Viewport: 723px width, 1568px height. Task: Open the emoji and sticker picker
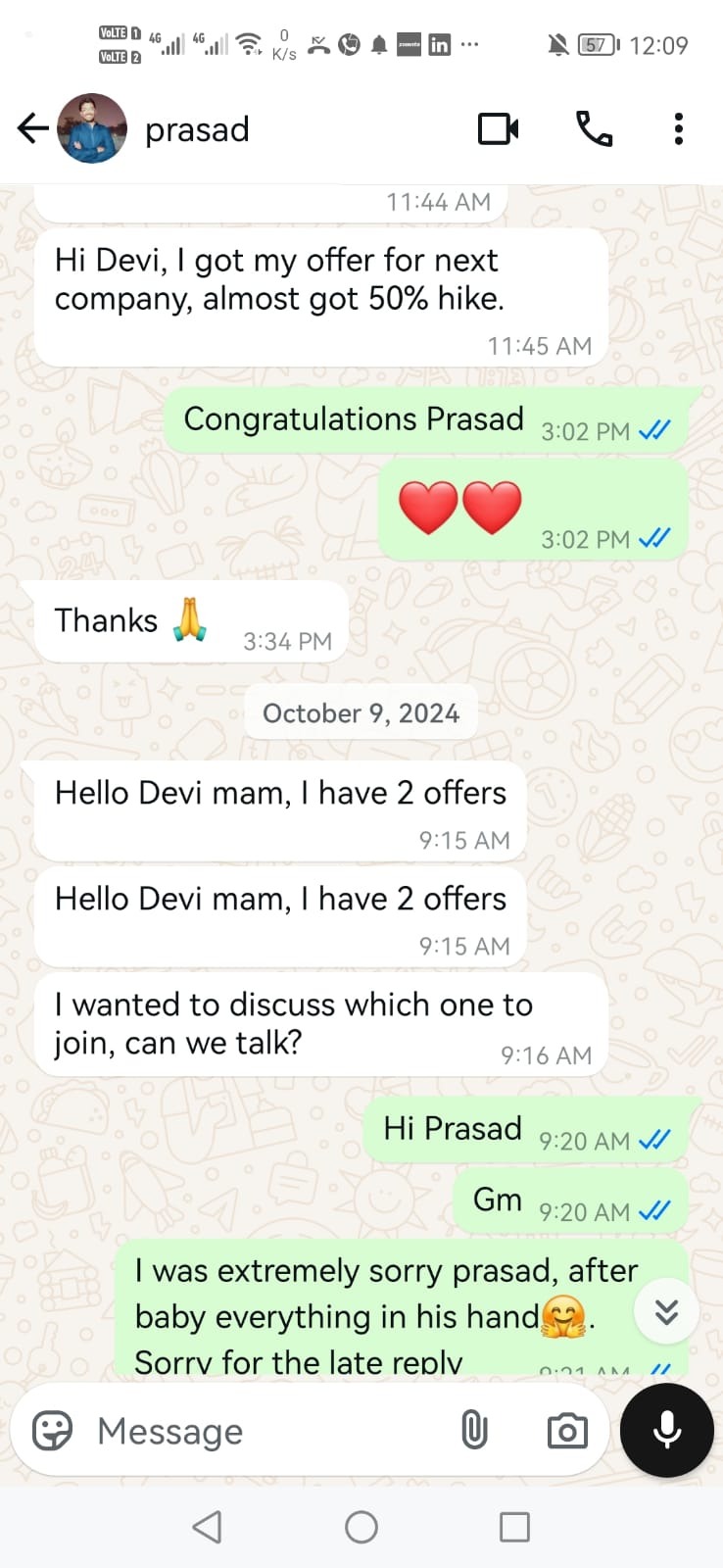pyautogui.click(x=52, y=1431)
